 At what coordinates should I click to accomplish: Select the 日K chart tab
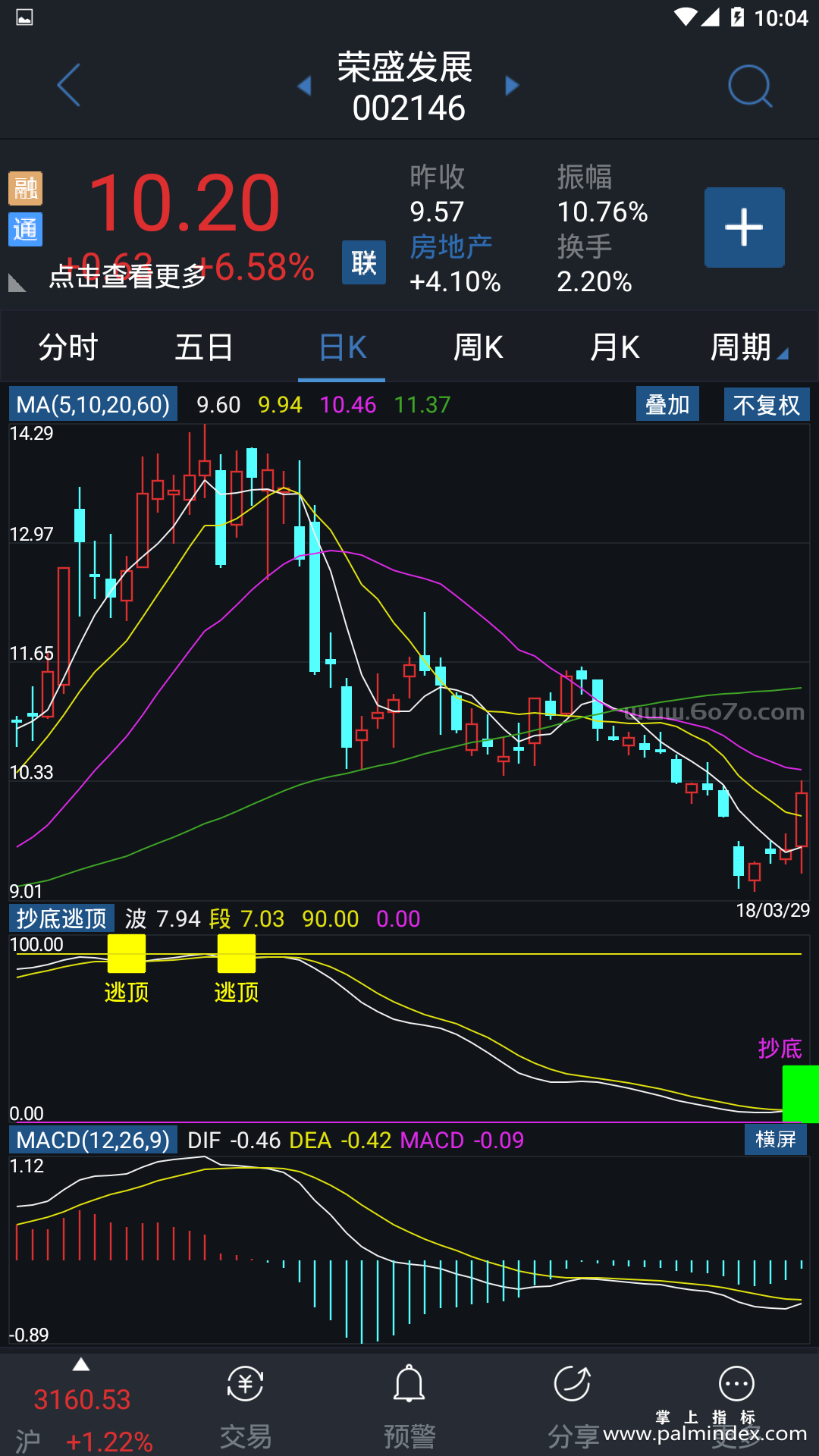pos(342,348)
